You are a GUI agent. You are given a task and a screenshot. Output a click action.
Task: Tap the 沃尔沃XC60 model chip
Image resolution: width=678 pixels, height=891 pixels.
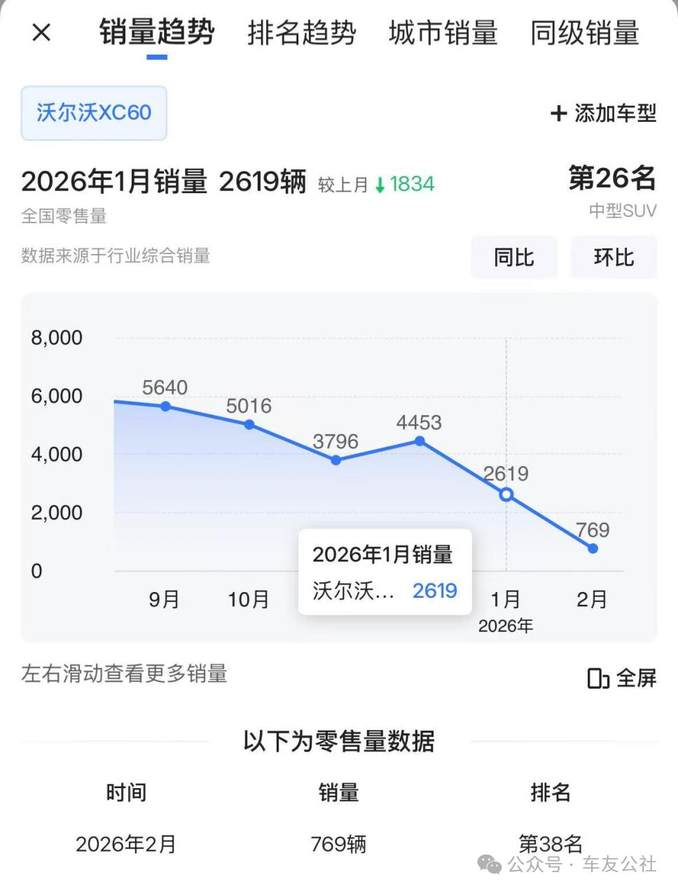(94, 112)
